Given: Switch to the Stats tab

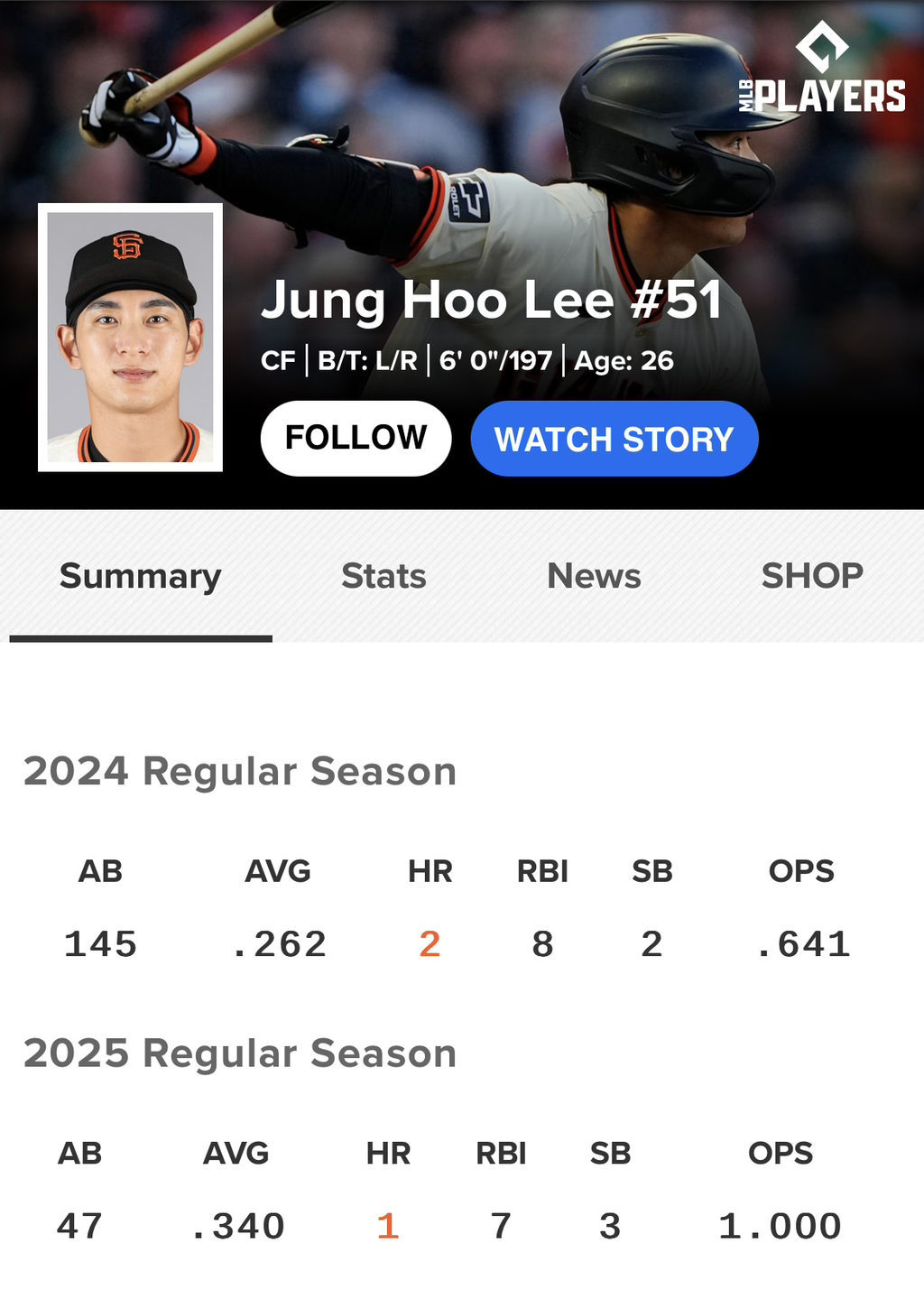Looking at the screenshot, I should [383, 576].
